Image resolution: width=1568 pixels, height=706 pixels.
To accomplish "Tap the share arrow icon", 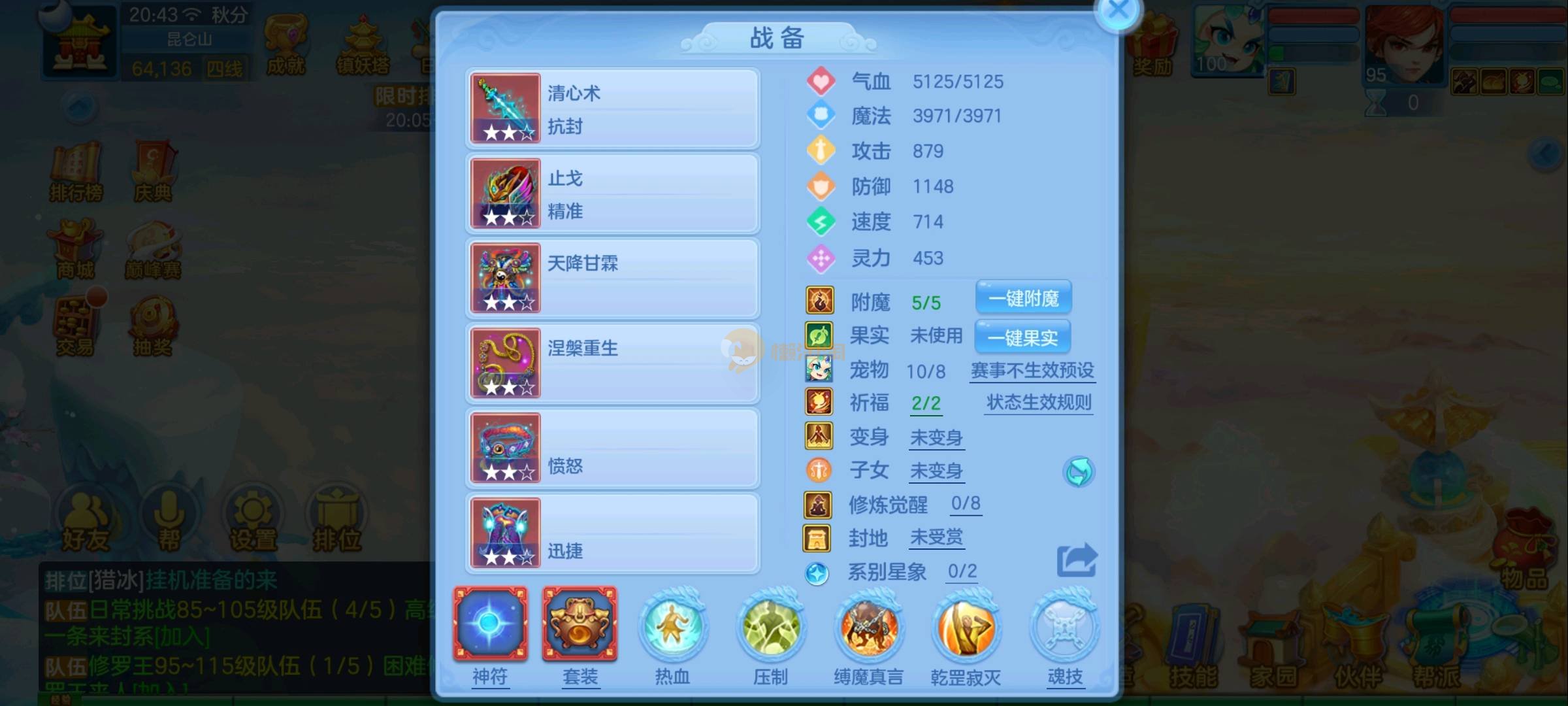I will click(x=1076, y=560).
